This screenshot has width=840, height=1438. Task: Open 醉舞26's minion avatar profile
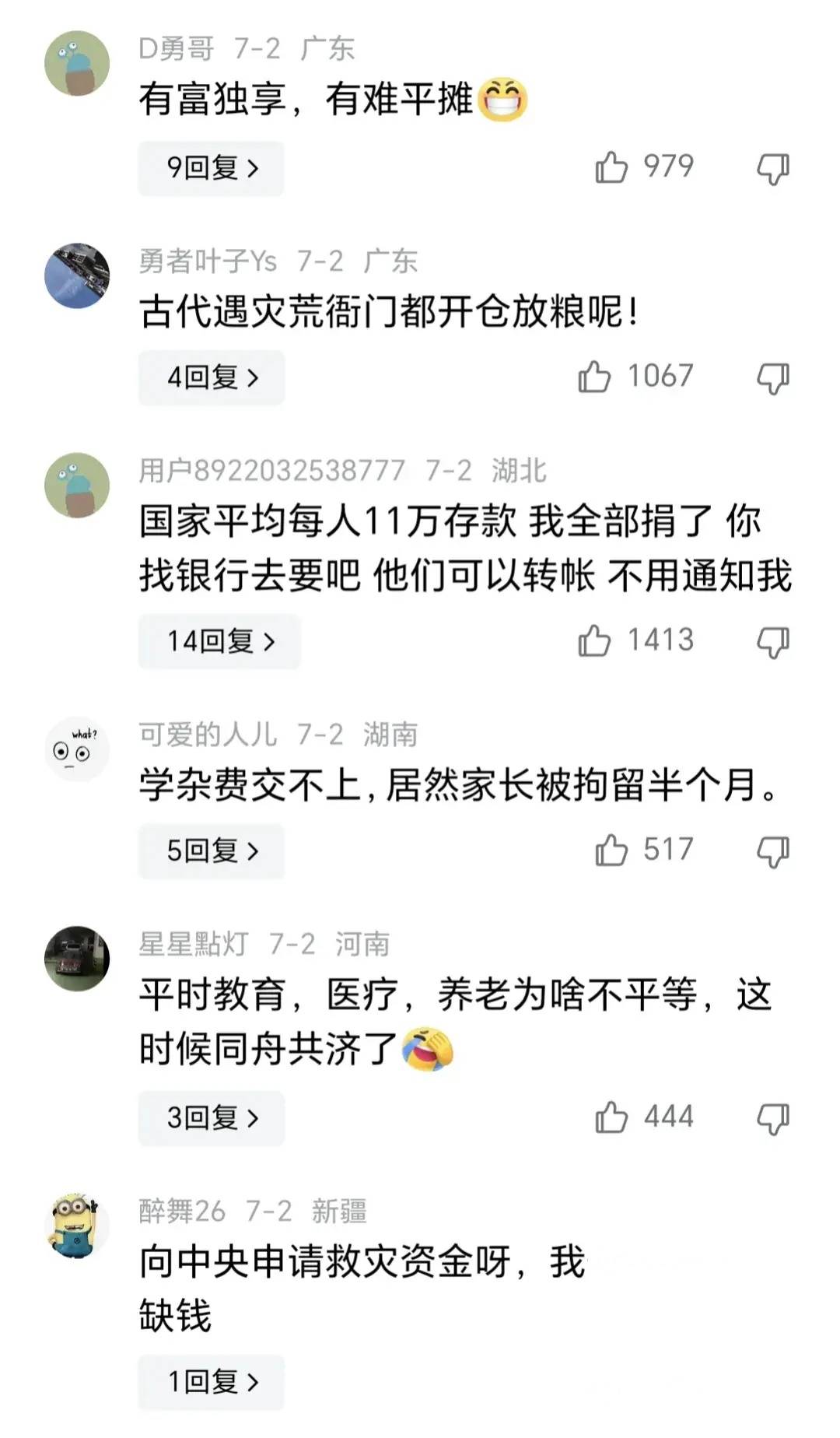77,1225
